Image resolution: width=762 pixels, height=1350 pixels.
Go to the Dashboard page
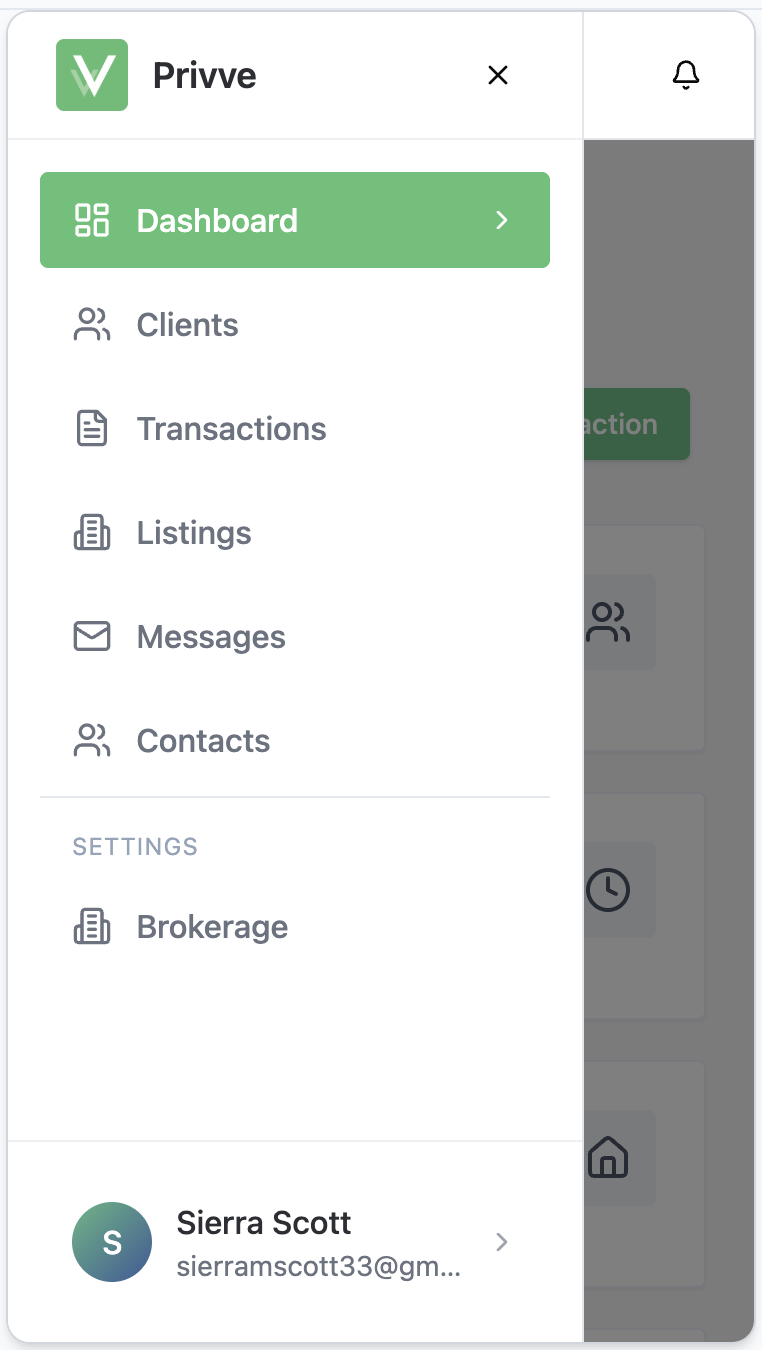294,220
